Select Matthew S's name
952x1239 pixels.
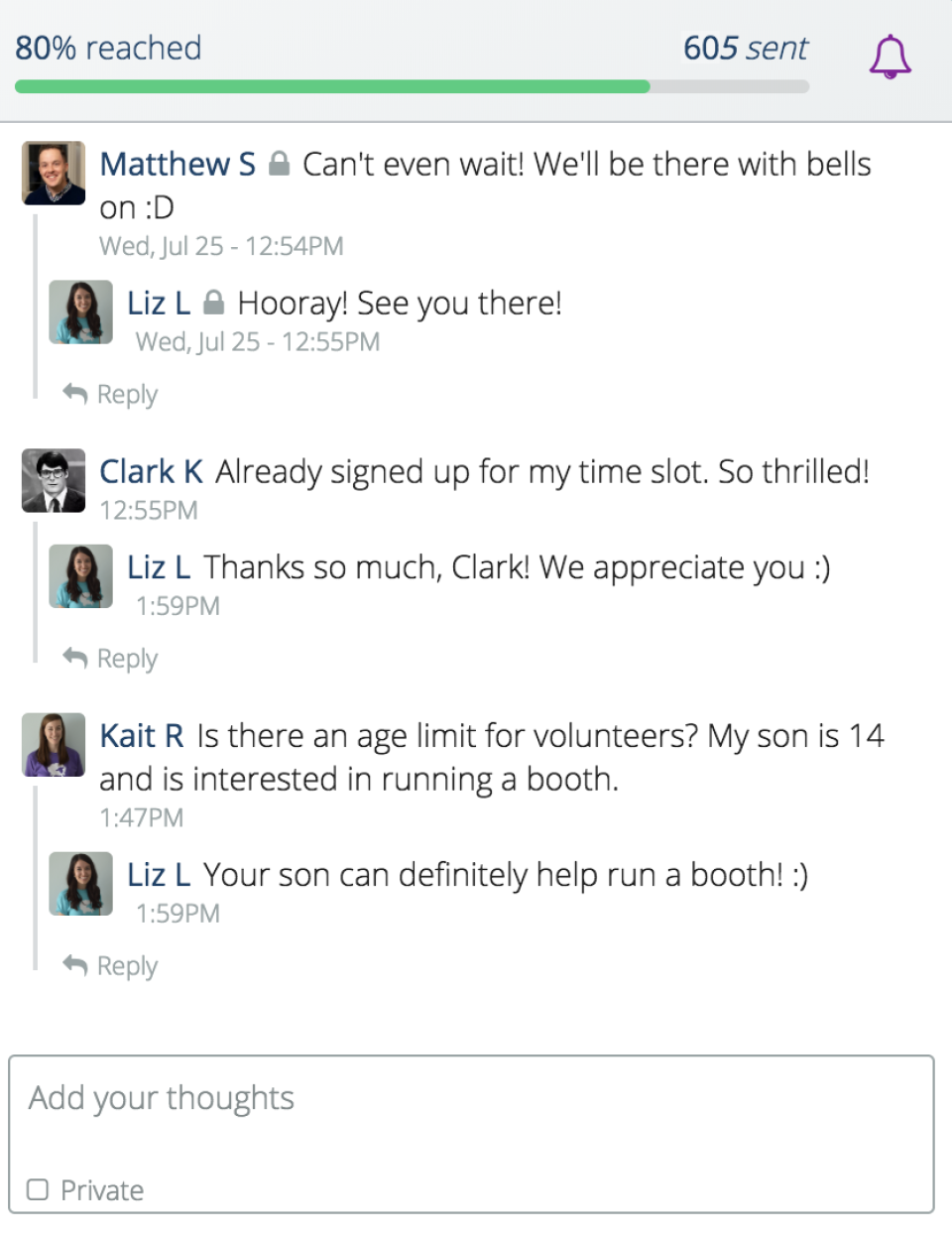(178, 163)
